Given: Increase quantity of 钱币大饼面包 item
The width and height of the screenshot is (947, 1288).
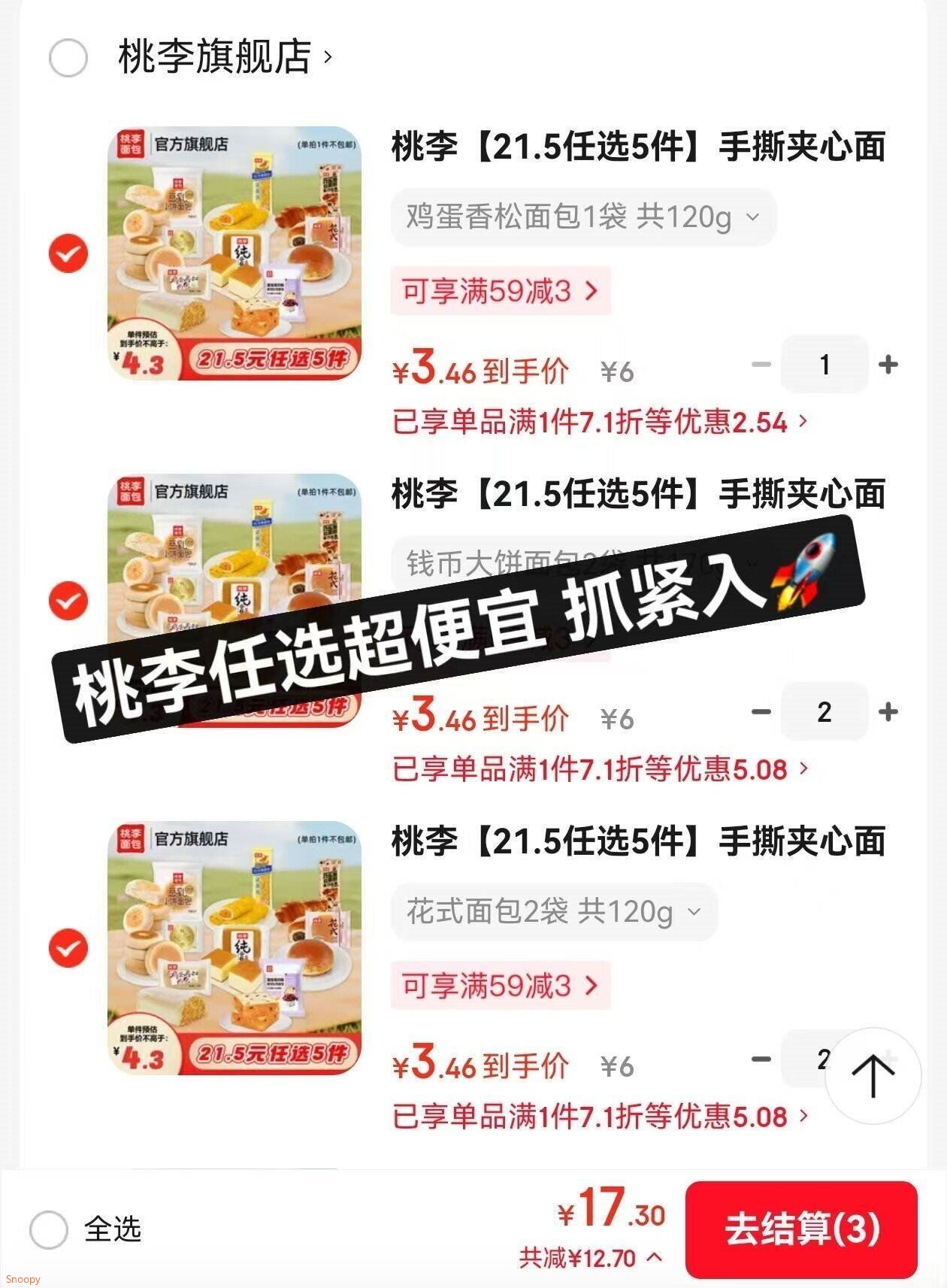Looking at the screenshot, I should coord(888,711).
